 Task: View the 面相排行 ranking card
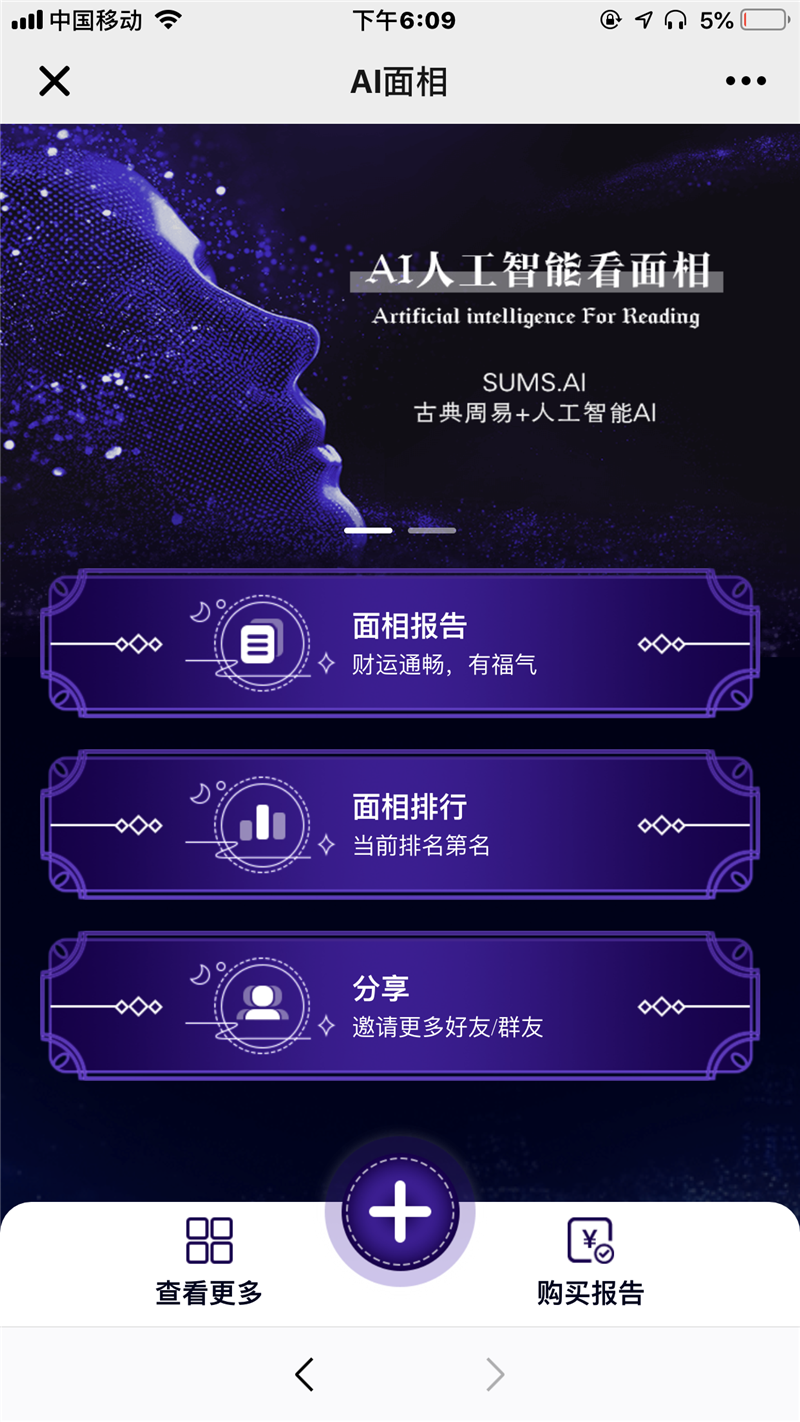click(x=400, y=824)
